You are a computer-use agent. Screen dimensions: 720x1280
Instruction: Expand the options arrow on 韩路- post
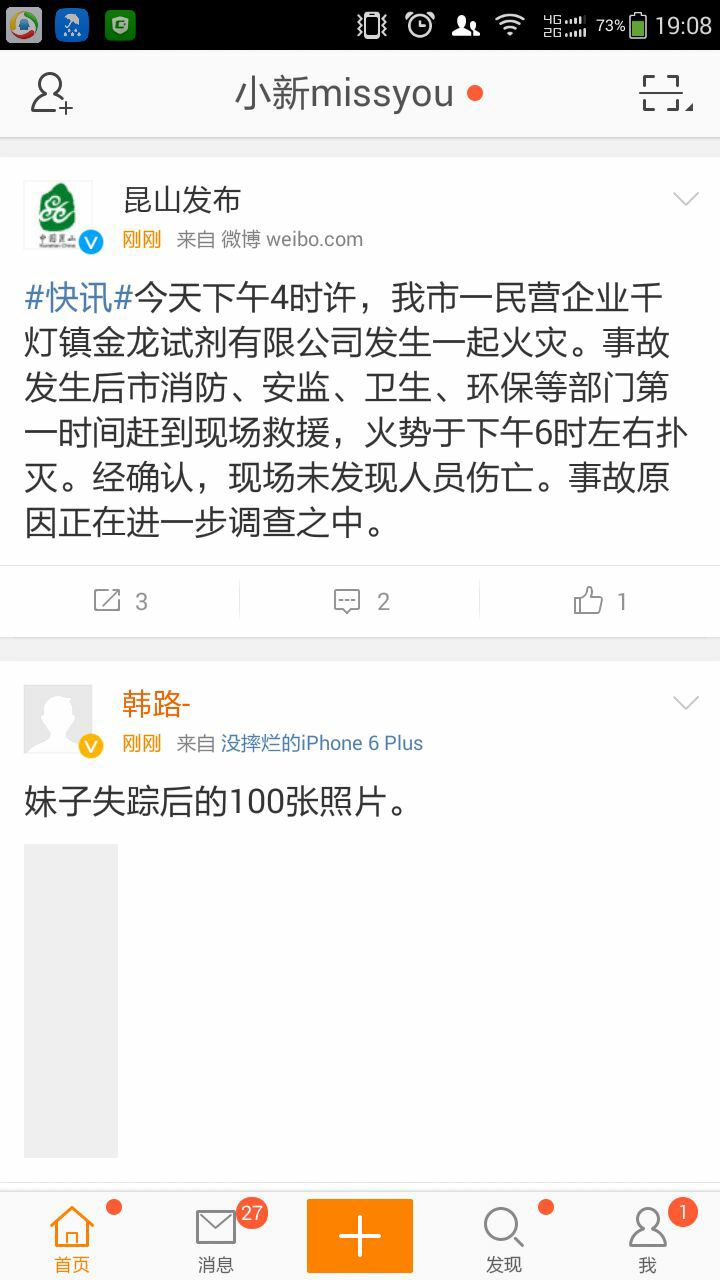point(685,703)
